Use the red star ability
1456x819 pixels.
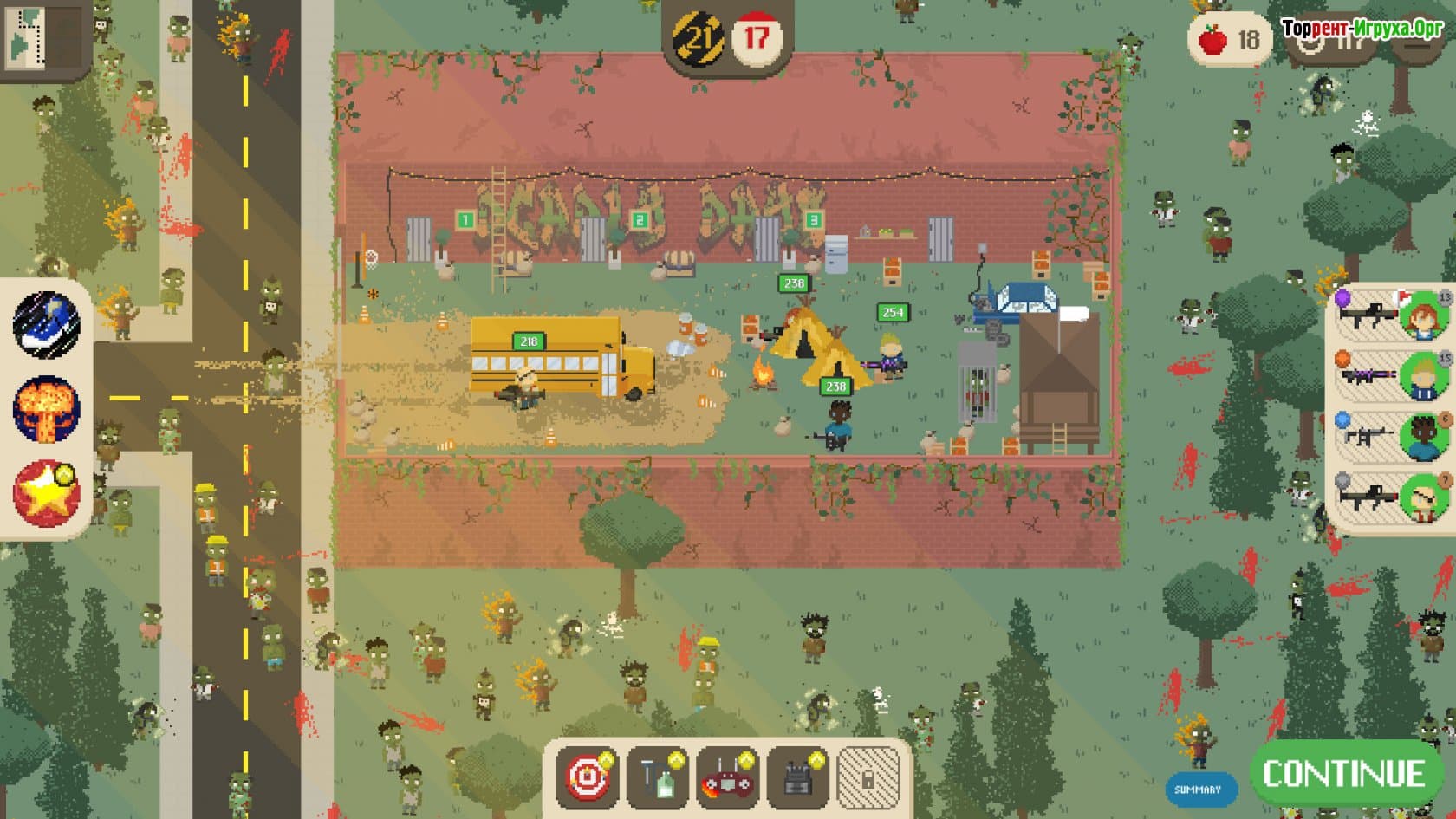(x=47, y=492)
